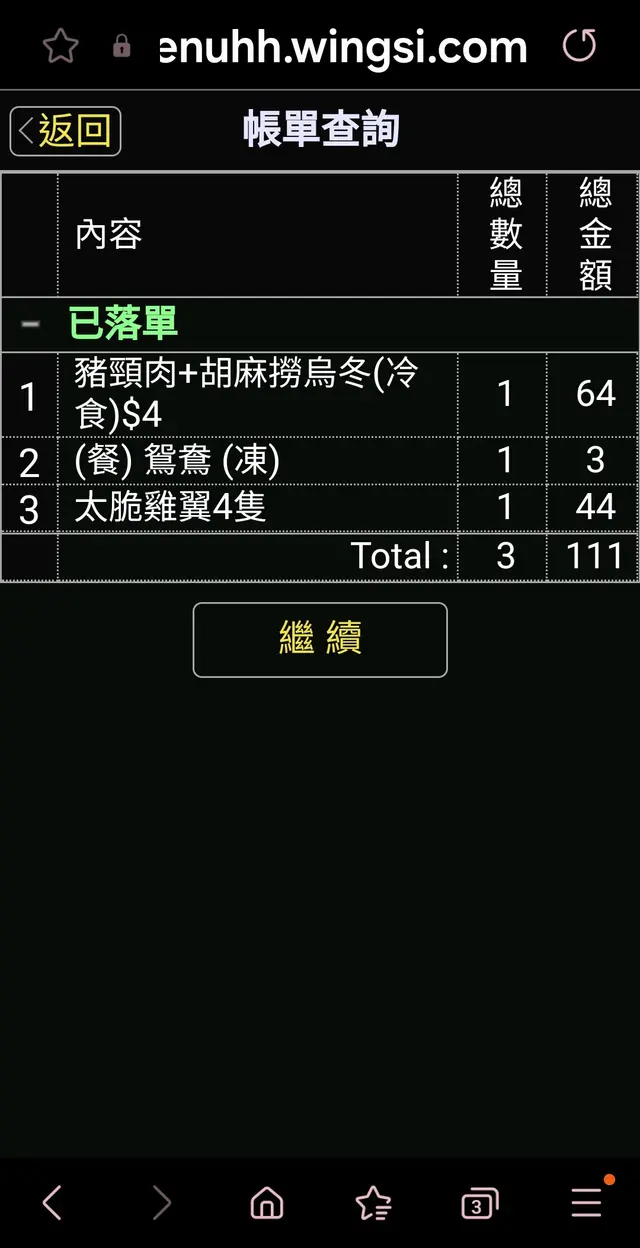
Task: Open the tab switcher showing 3 tabs
Action: (x=479, y=1203)
